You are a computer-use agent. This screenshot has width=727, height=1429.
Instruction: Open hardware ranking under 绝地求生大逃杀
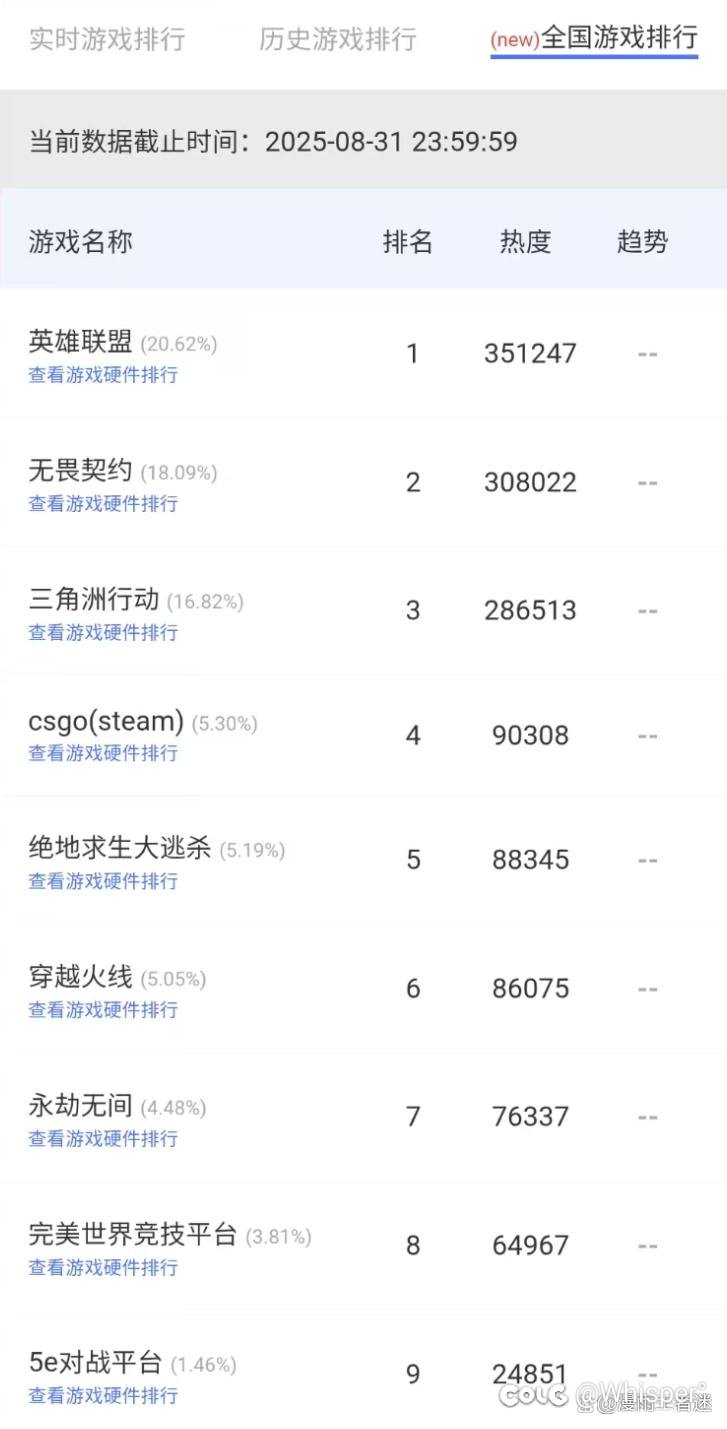click(103, 881)
